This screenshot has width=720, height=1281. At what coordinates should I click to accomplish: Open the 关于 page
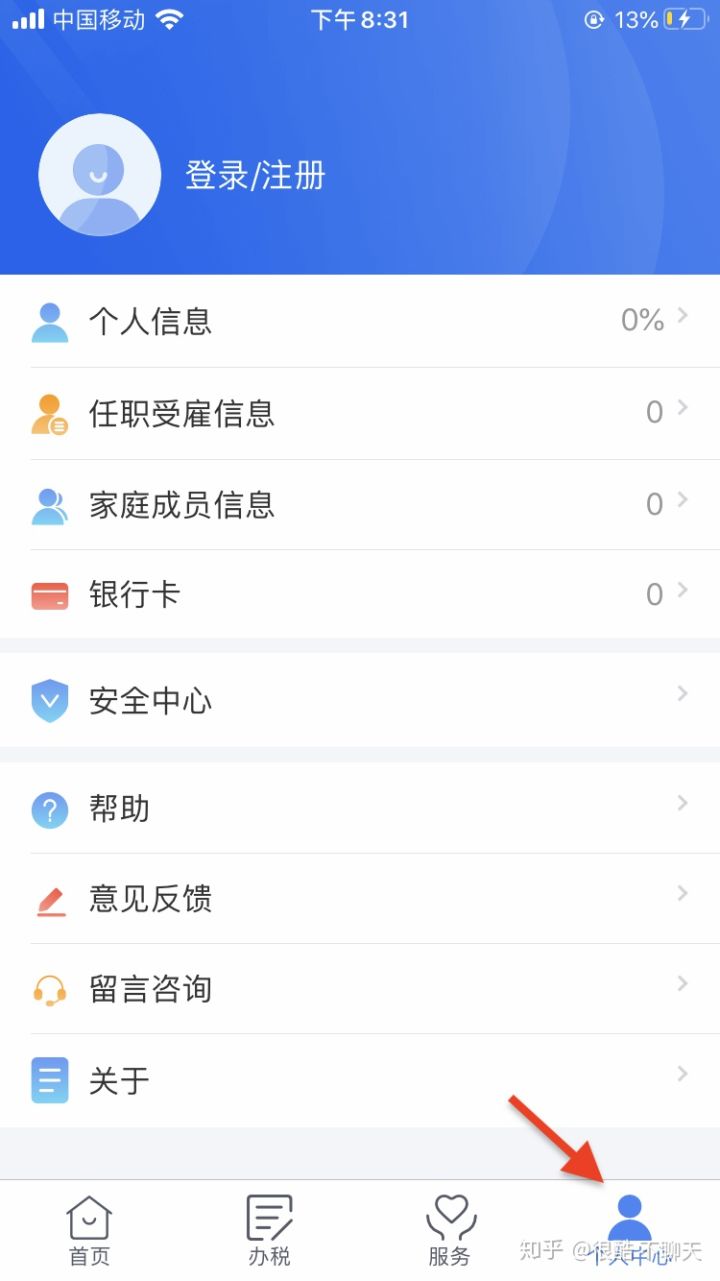click(360, 1080)
